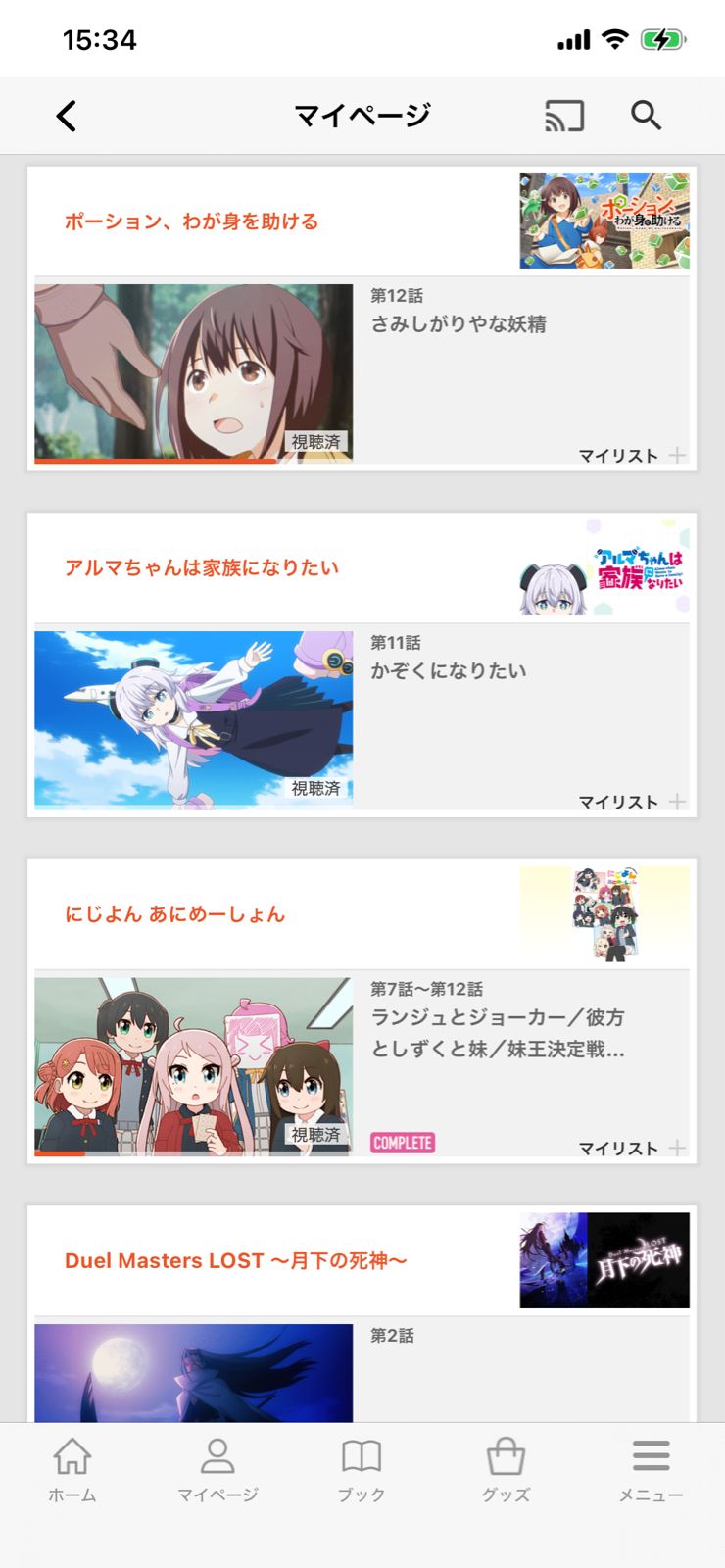
Task: Open the メニュー tab
Action: pyautogui.click(x=651, y=1468)
